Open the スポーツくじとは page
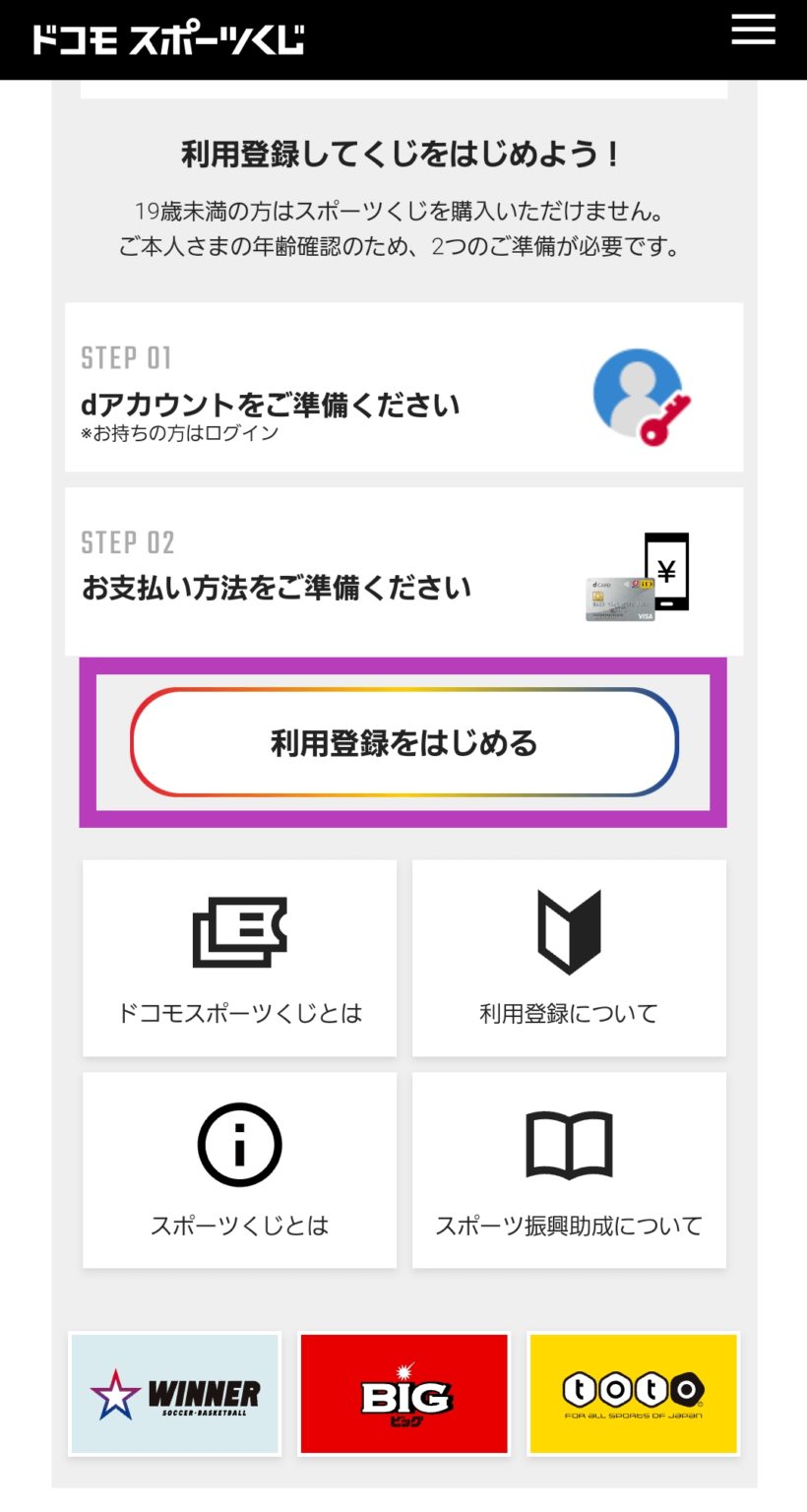The image size is (807, 1512). click(x=239, y=1169)
